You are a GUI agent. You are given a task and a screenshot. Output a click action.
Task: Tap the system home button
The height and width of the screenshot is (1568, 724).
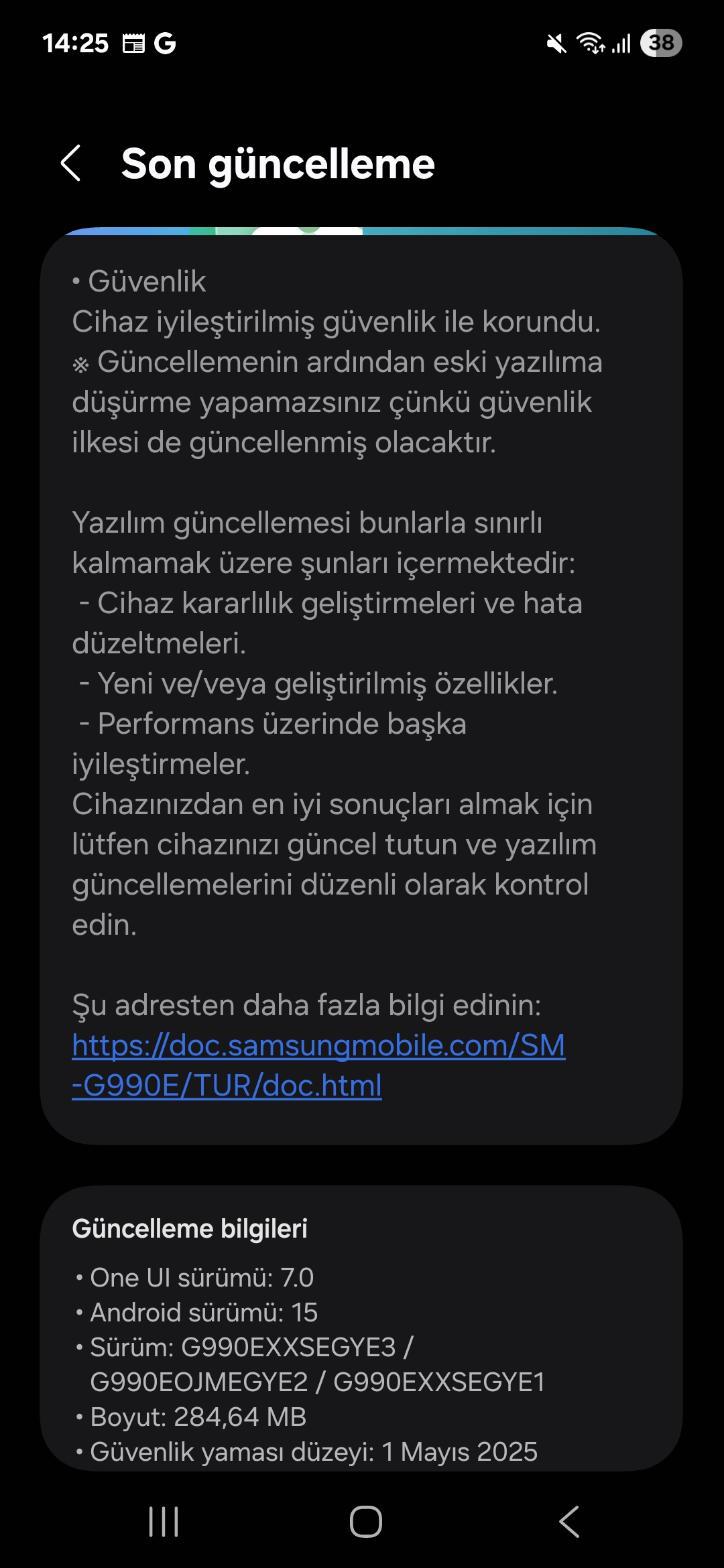[x=366, y=1521]
